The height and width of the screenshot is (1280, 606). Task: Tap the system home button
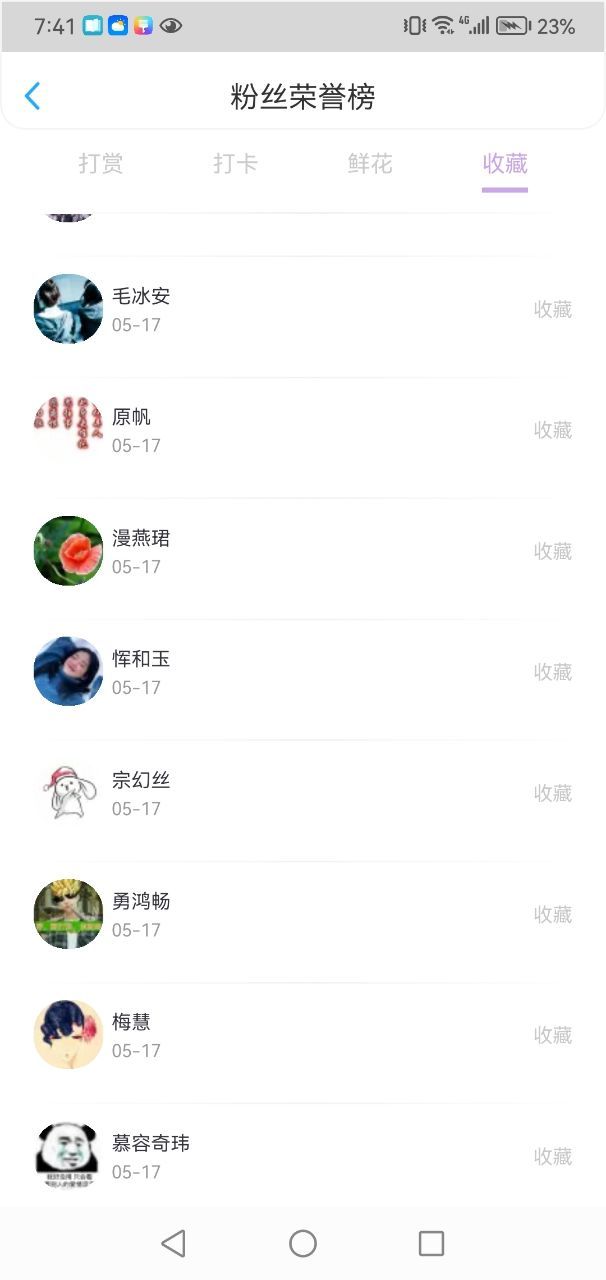303,1243
